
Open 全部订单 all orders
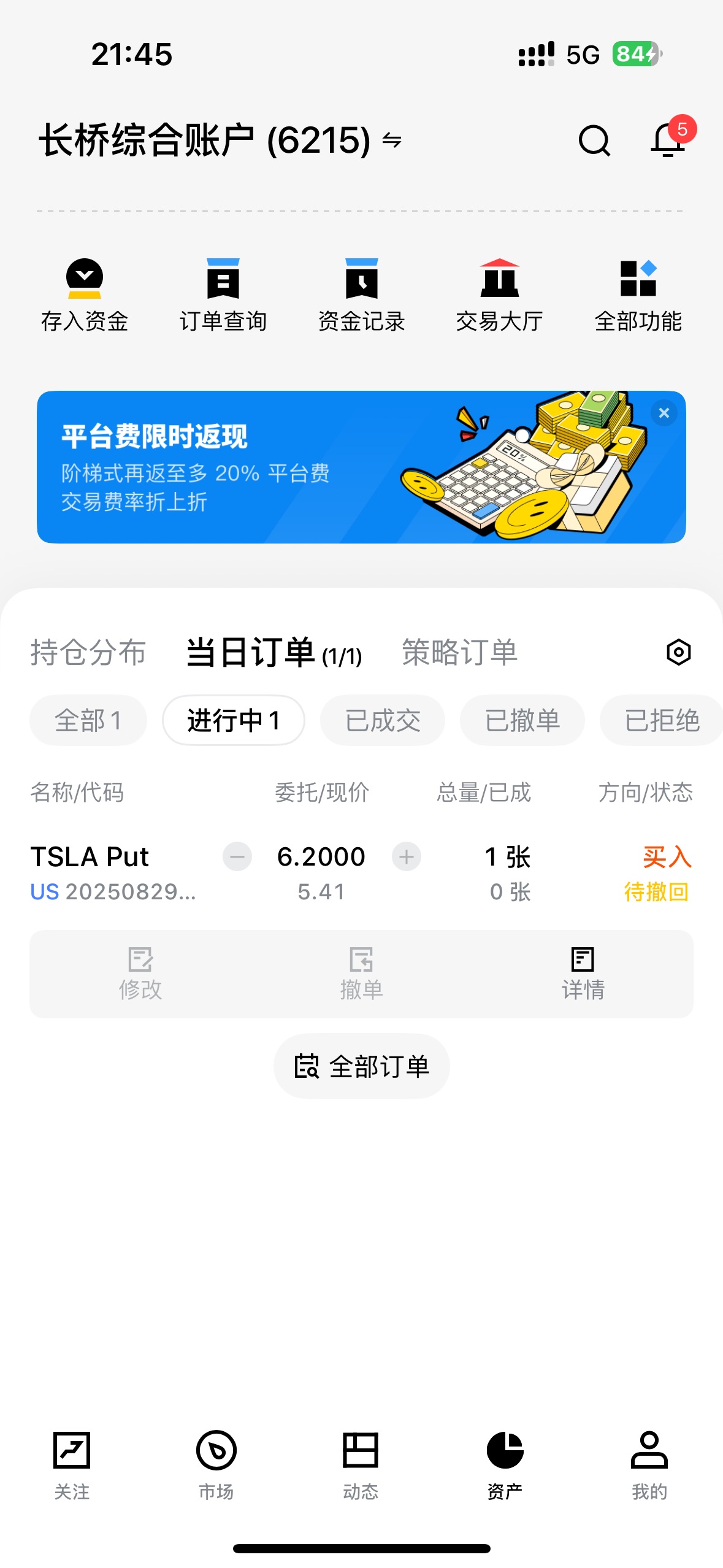tap(362, 1066)
